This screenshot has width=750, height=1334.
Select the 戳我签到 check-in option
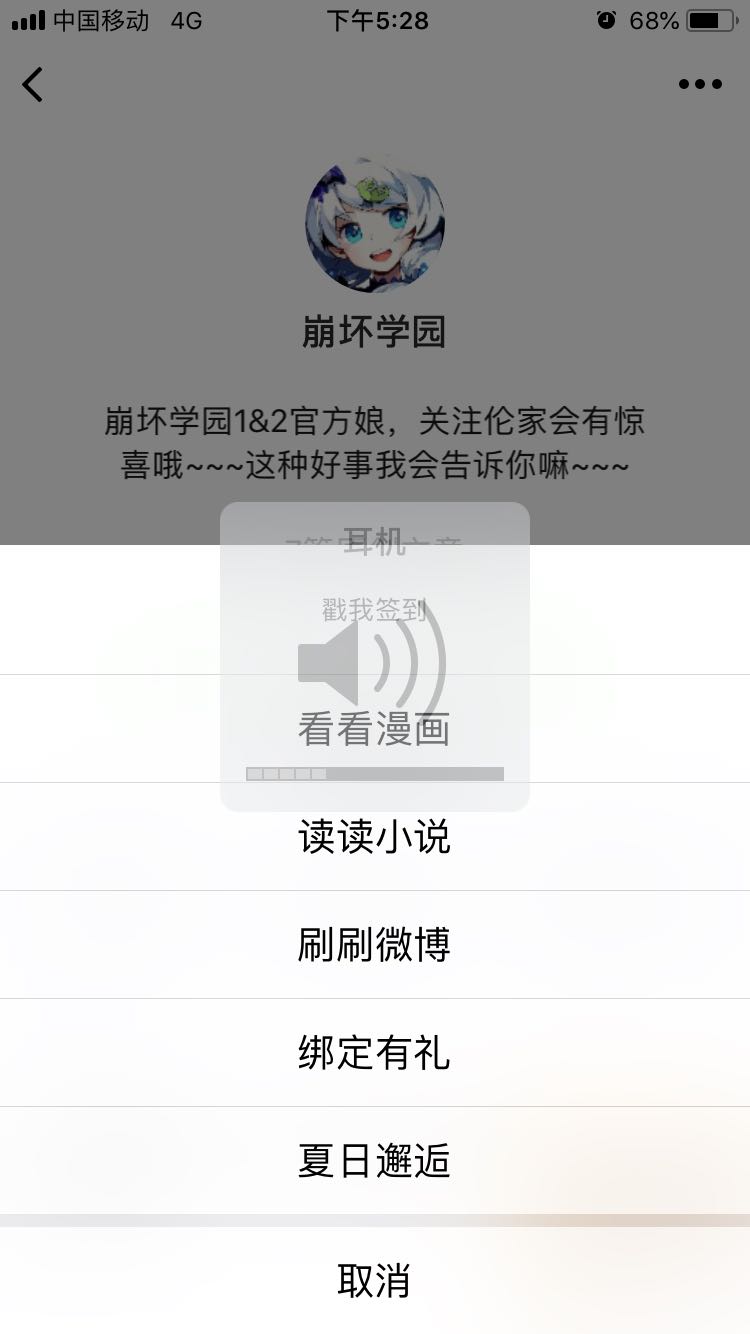tap(375, 610)
